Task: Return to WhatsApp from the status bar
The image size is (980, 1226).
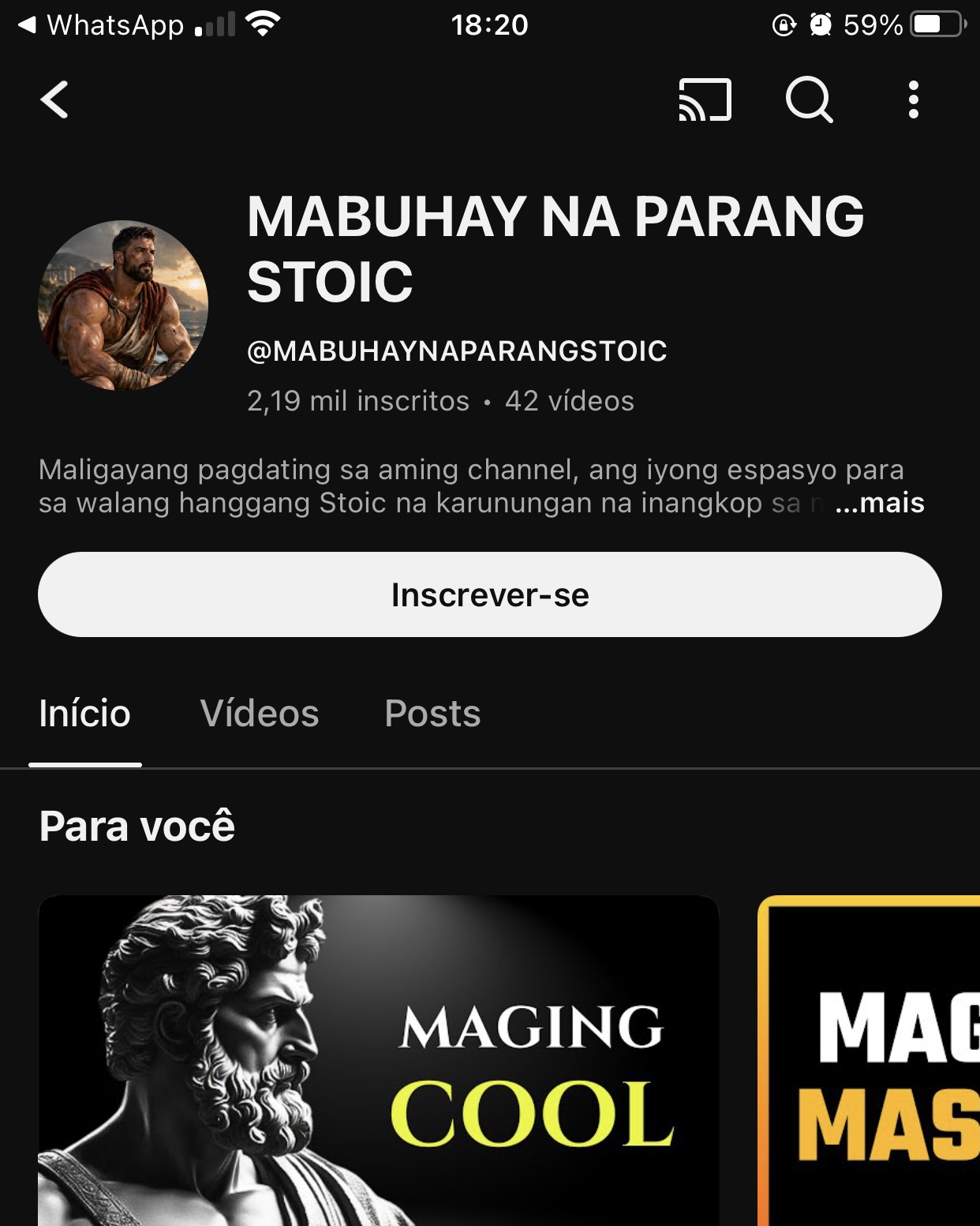Action: pyautogui.click(x=101, y=25)
